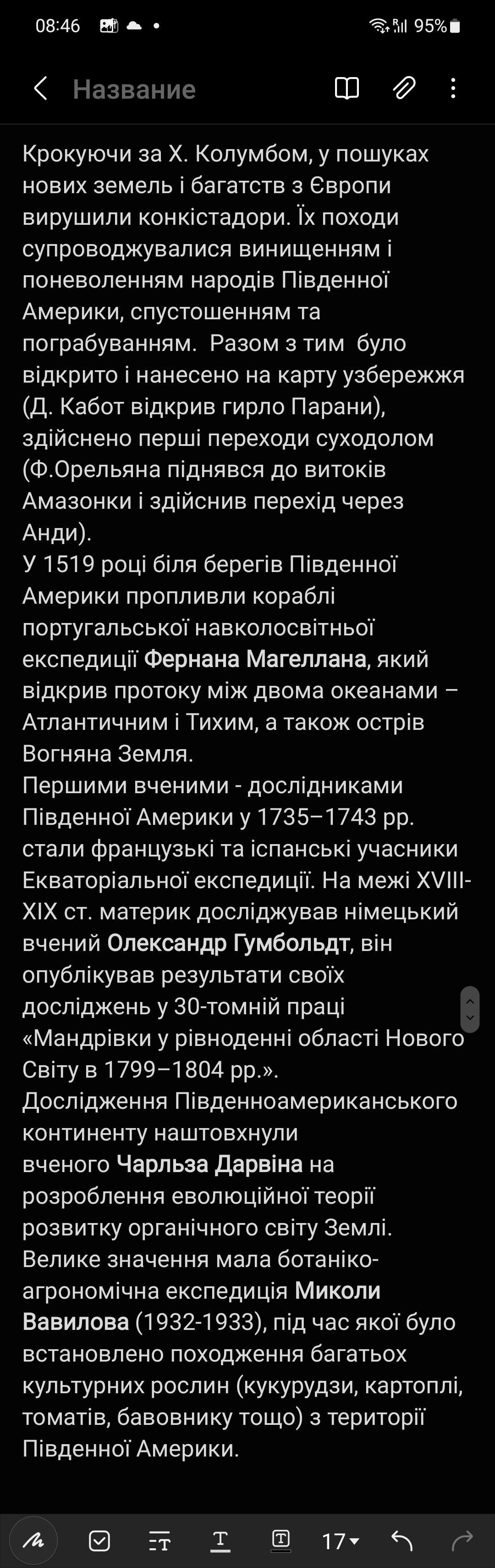The height and width of the screenshot is (1568, 495).
Task: Open the font size 17 dropdown
Action: coord(341,1540)
